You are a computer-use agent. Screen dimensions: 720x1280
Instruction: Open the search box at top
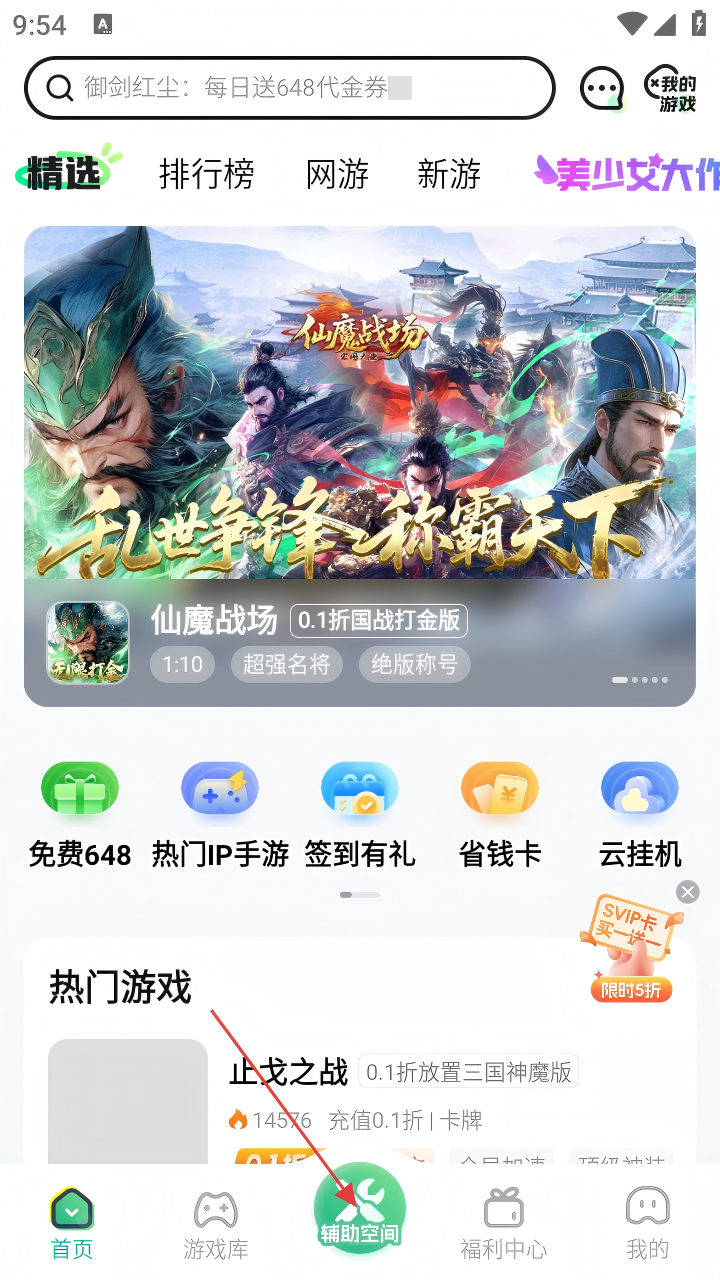click(290, 88)
